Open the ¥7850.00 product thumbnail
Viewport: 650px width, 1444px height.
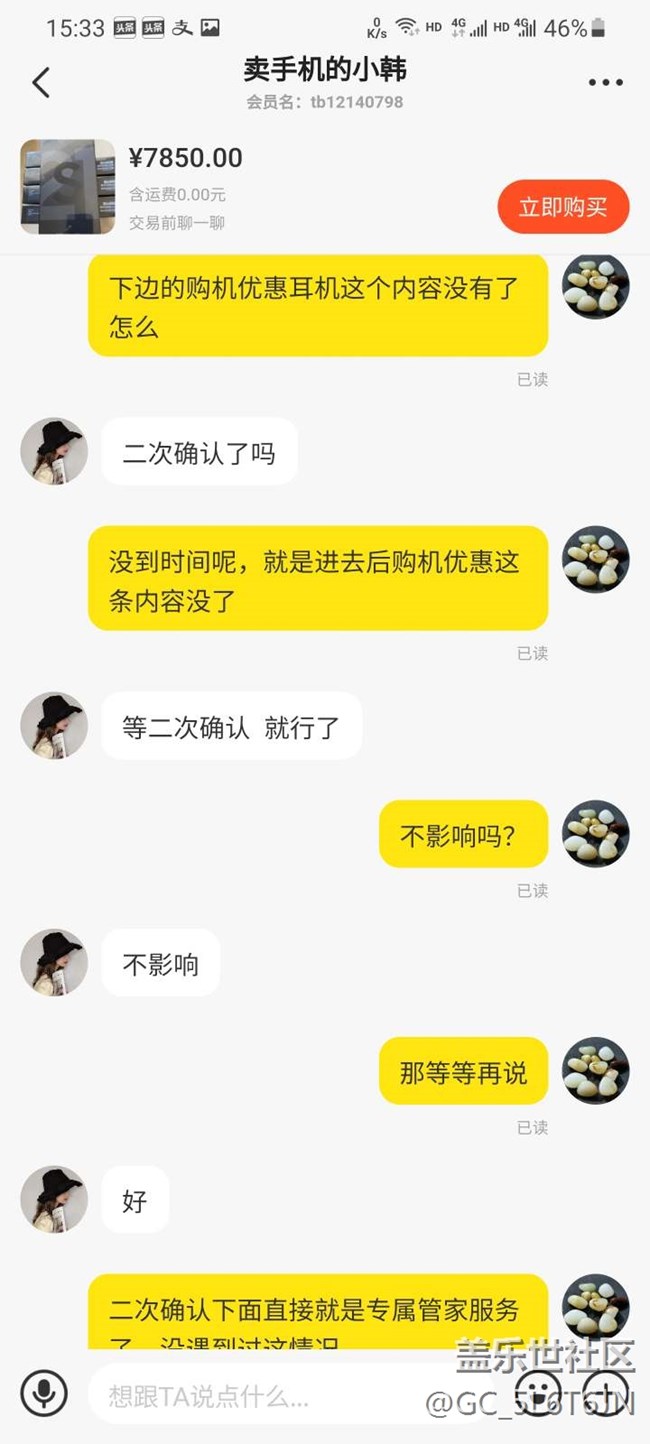pos(68,186)
